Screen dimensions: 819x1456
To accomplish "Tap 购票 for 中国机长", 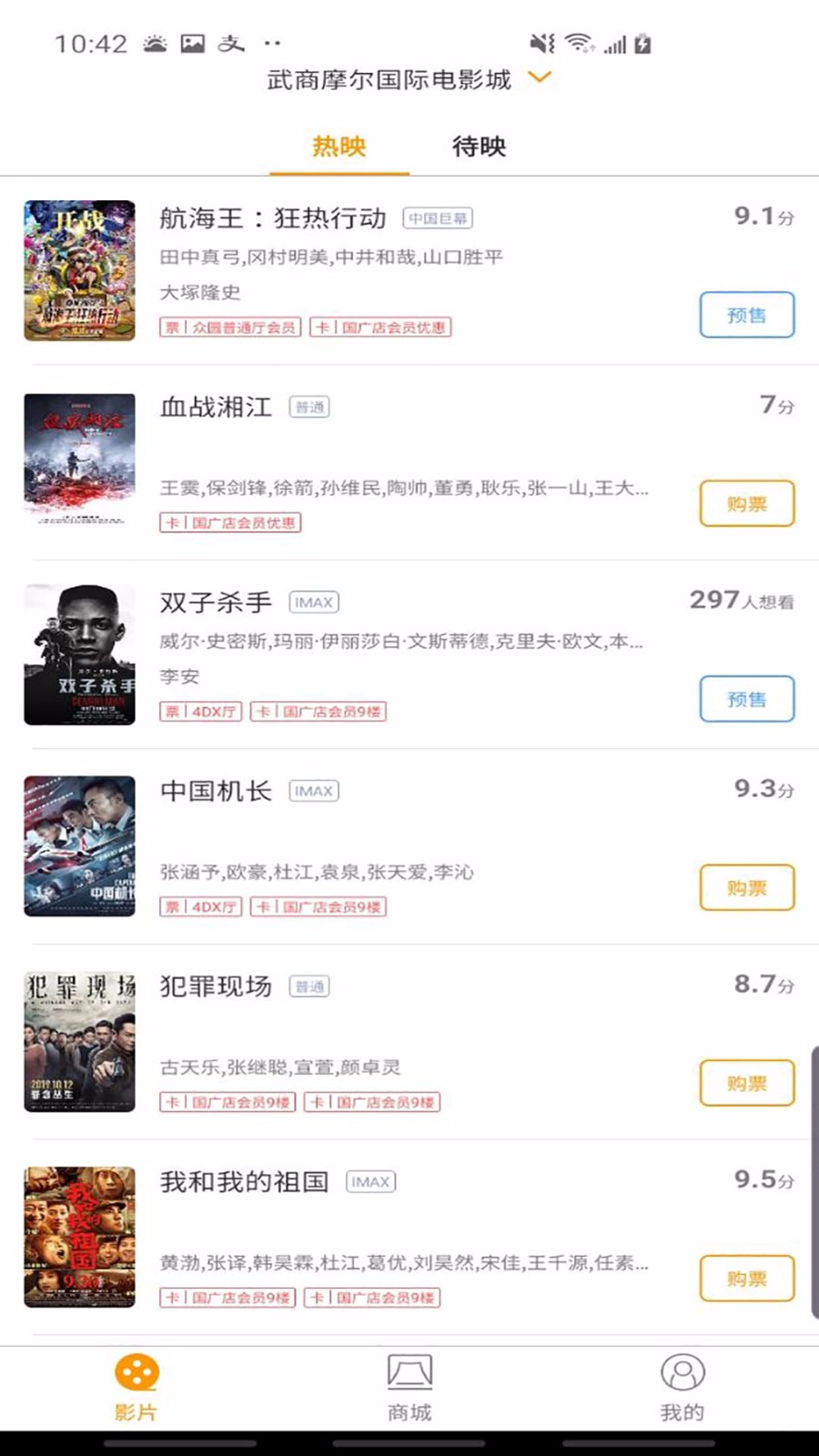I will [x=746, y=887].
